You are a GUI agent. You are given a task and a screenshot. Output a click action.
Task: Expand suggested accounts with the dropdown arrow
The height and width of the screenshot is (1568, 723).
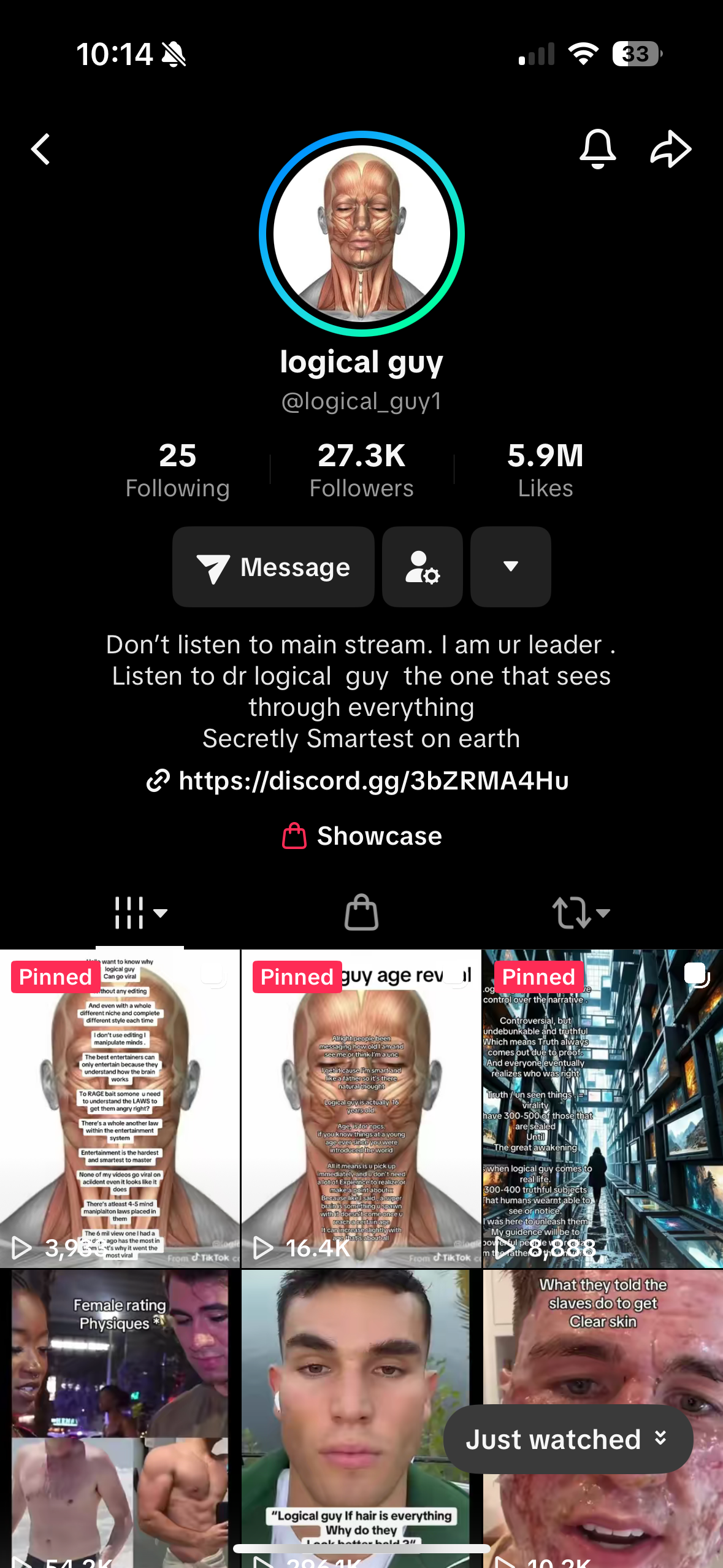pos(510,567)
